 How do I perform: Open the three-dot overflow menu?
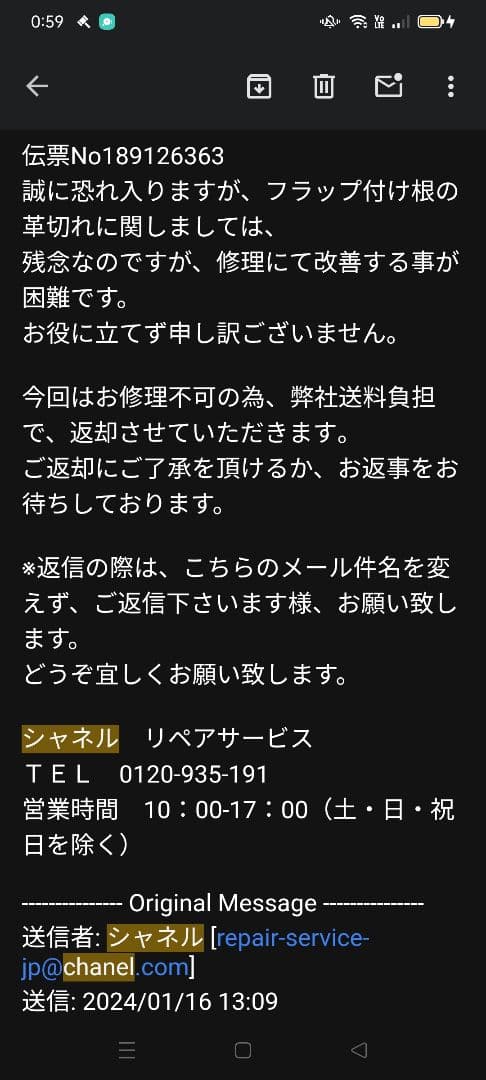[450, 86]
